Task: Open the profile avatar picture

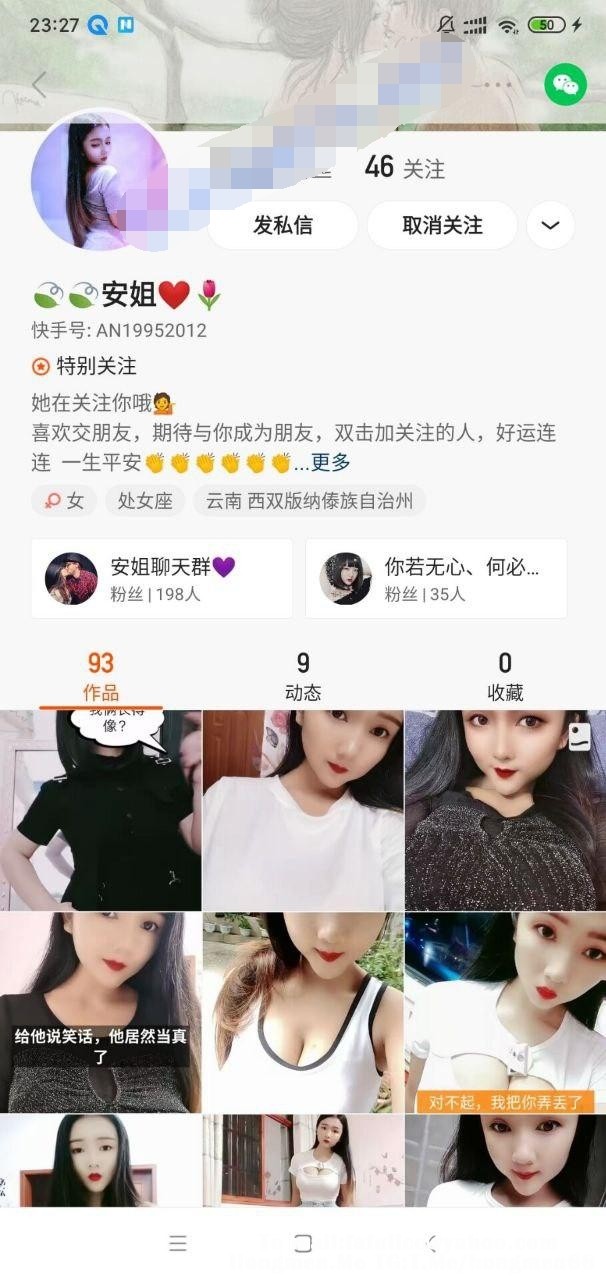Action: click(99, 180)
